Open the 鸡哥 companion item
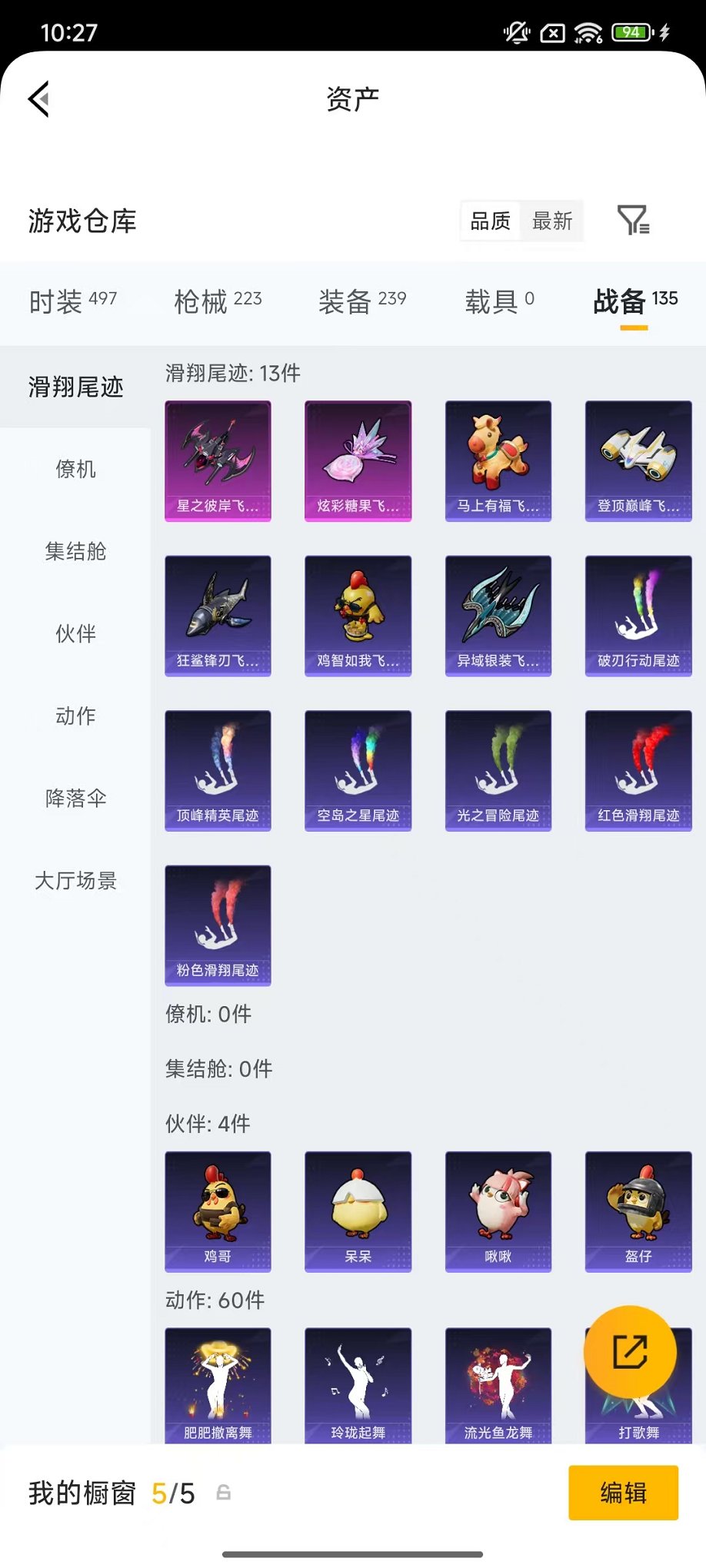This screenshot has height=1568, width=706. 218,1213
